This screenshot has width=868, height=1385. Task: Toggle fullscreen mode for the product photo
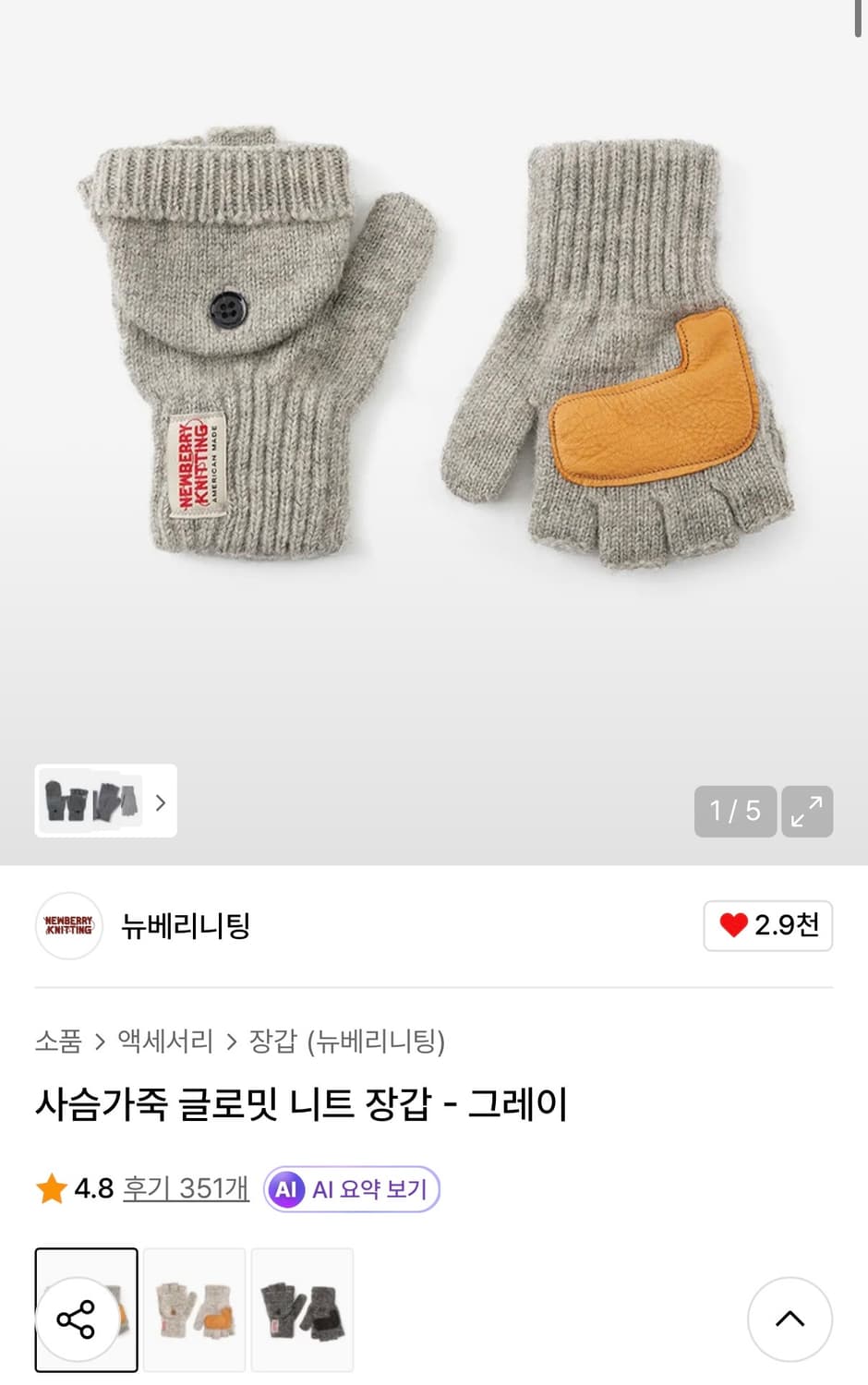click(807, 811)
